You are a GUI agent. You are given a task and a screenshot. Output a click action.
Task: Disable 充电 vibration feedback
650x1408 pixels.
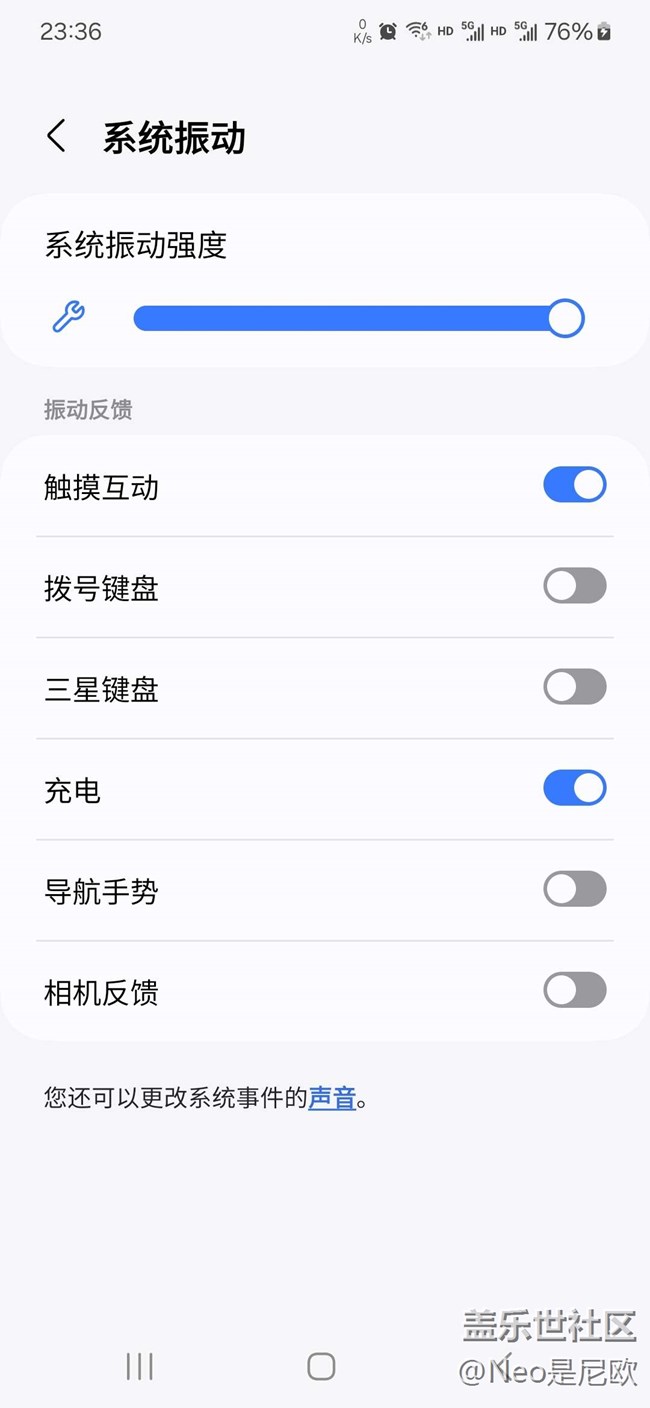pos(574,788)
